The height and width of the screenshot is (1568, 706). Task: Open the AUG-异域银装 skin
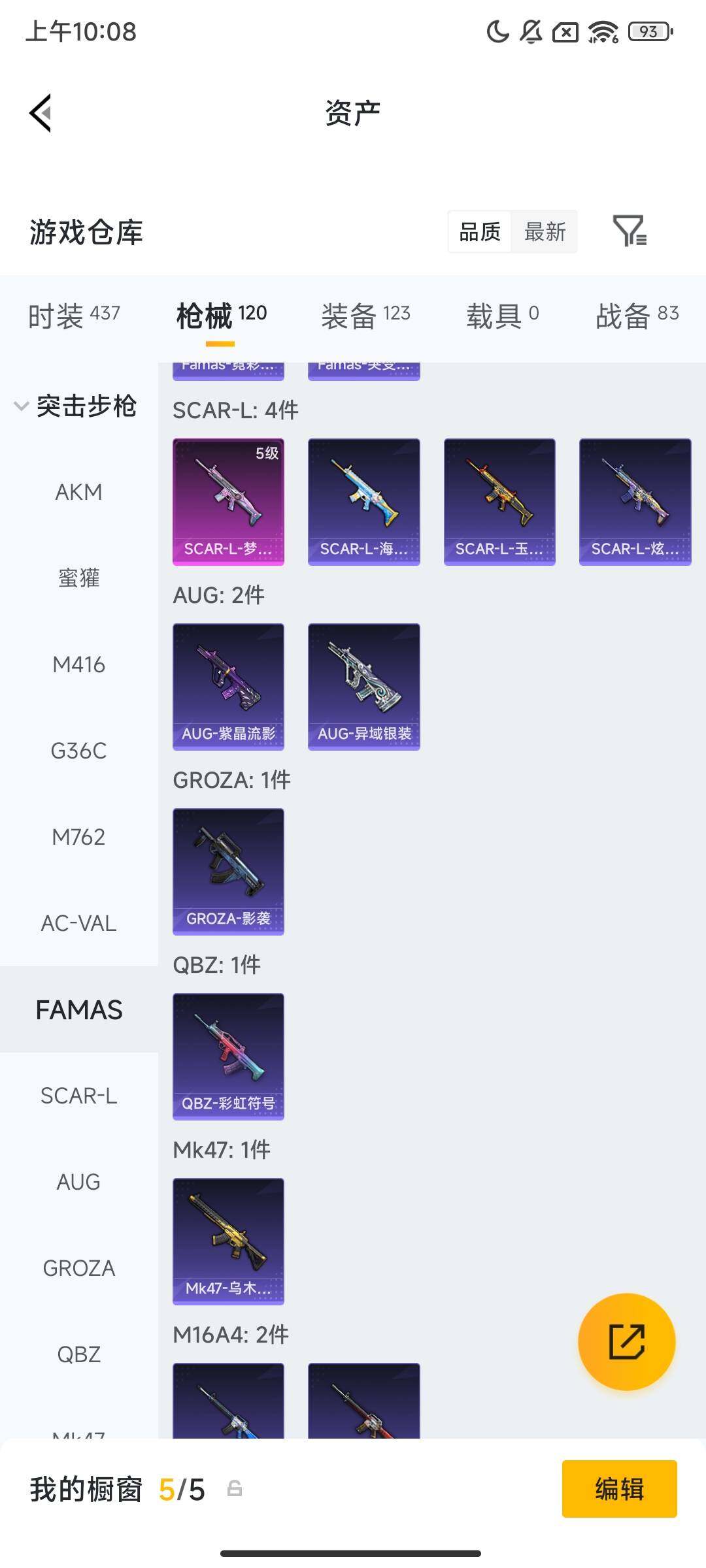coord(363,686)
